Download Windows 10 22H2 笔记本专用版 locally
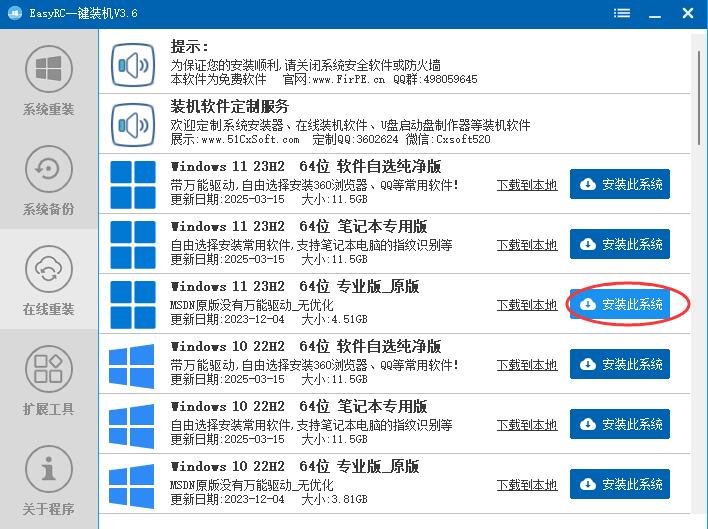This screenshot has width=708, height=529. click(527, 425)
